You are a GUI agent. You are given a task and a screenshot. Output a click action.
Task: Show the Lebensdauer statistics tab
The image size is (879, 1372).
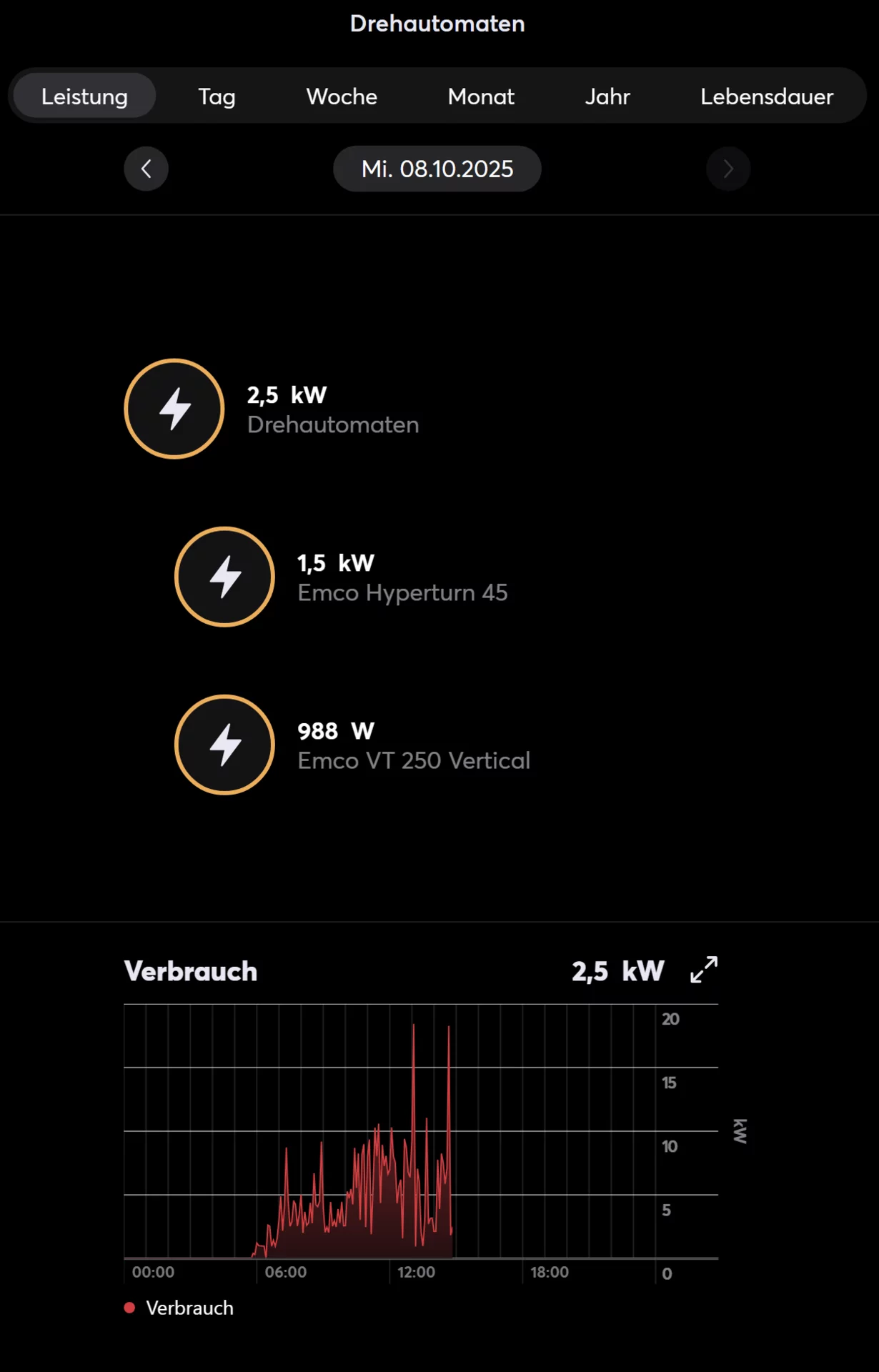point(766,96)
